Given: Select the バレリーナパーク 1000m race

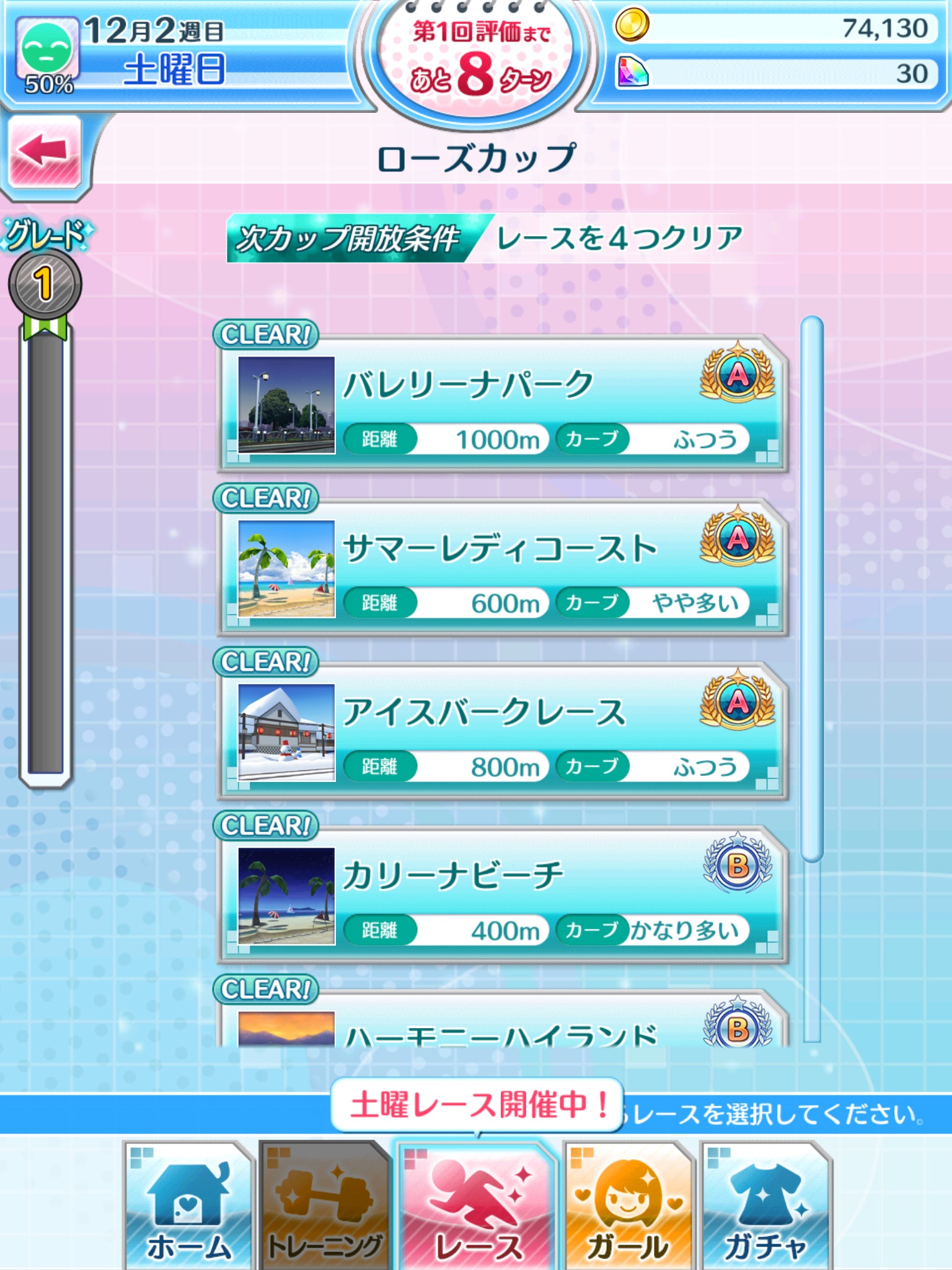Looking at the screenshot, I should click(x=502, y=404).
